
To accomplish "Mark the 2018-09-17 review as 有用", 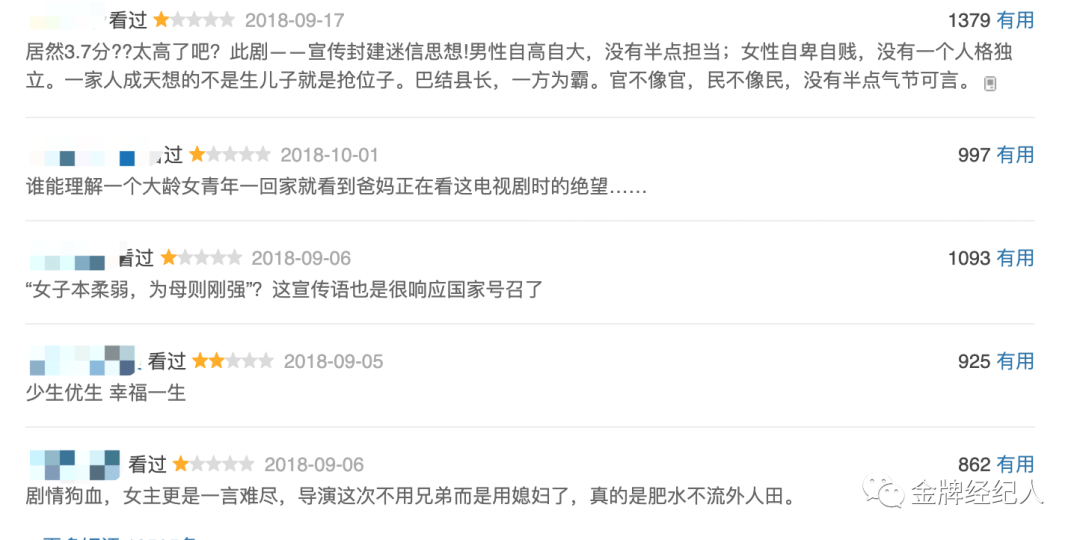I will click(x=1015, y=20).
